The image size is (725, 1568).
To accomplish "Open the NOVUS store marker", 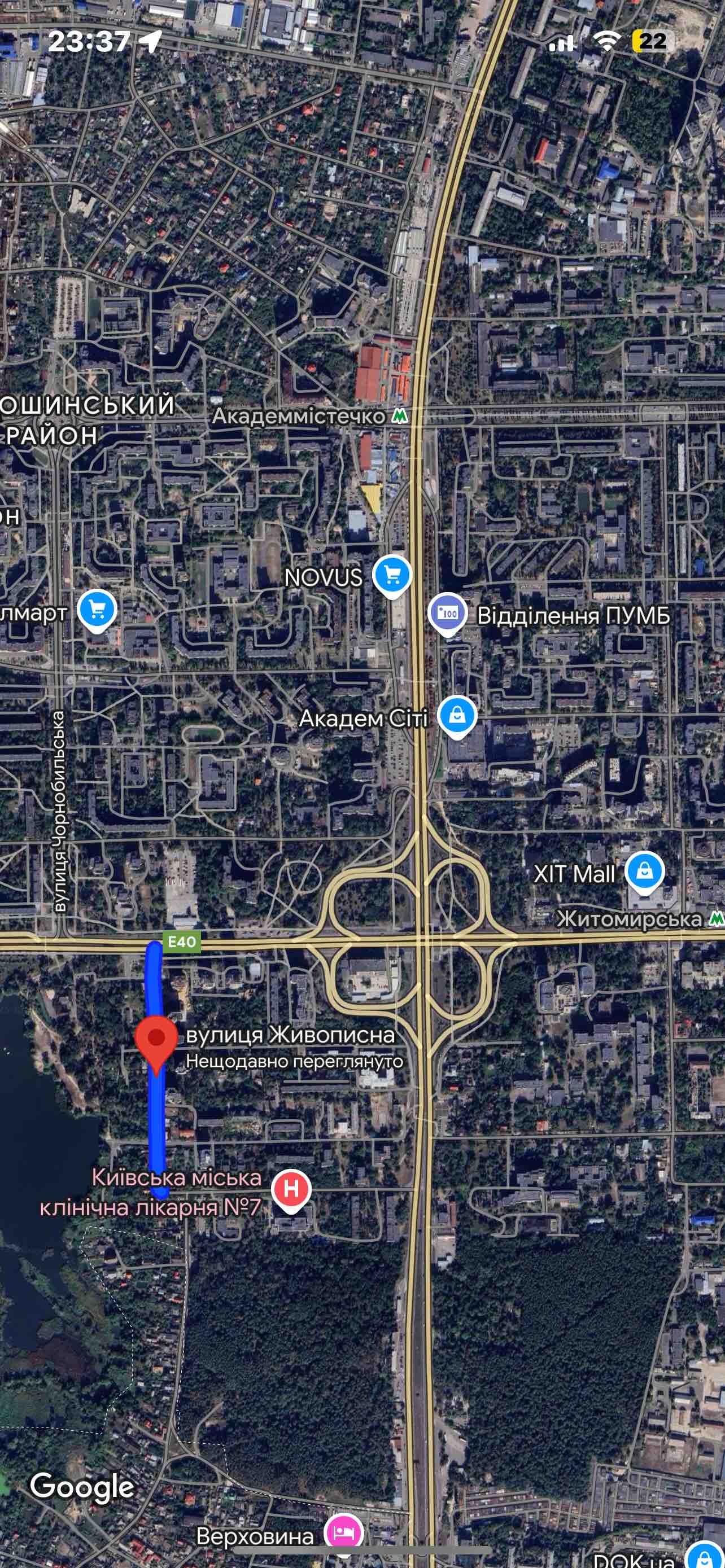I will point(392,576).
